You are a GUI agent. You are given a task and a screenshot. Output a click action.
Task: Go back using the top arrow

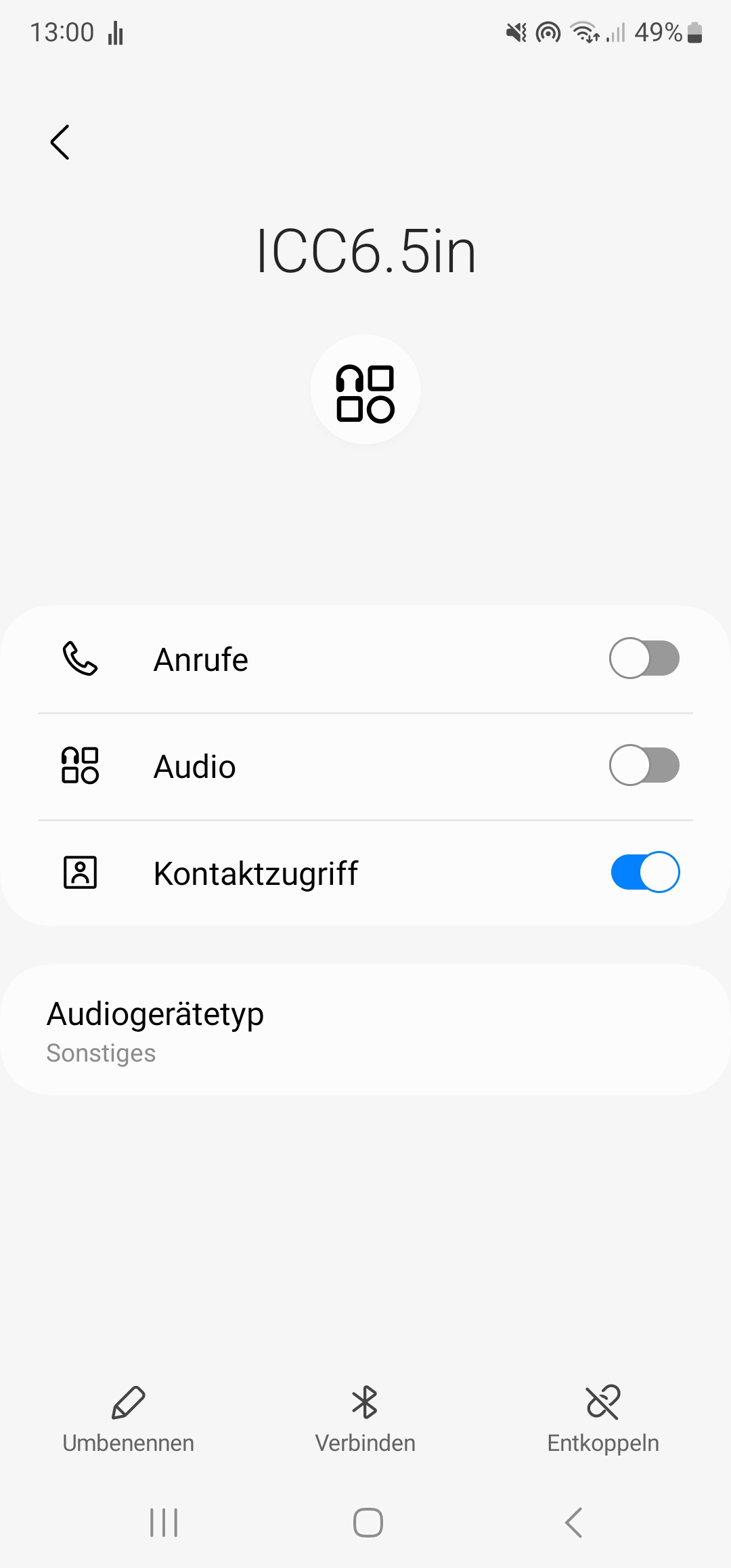click(x=60, y=142)
